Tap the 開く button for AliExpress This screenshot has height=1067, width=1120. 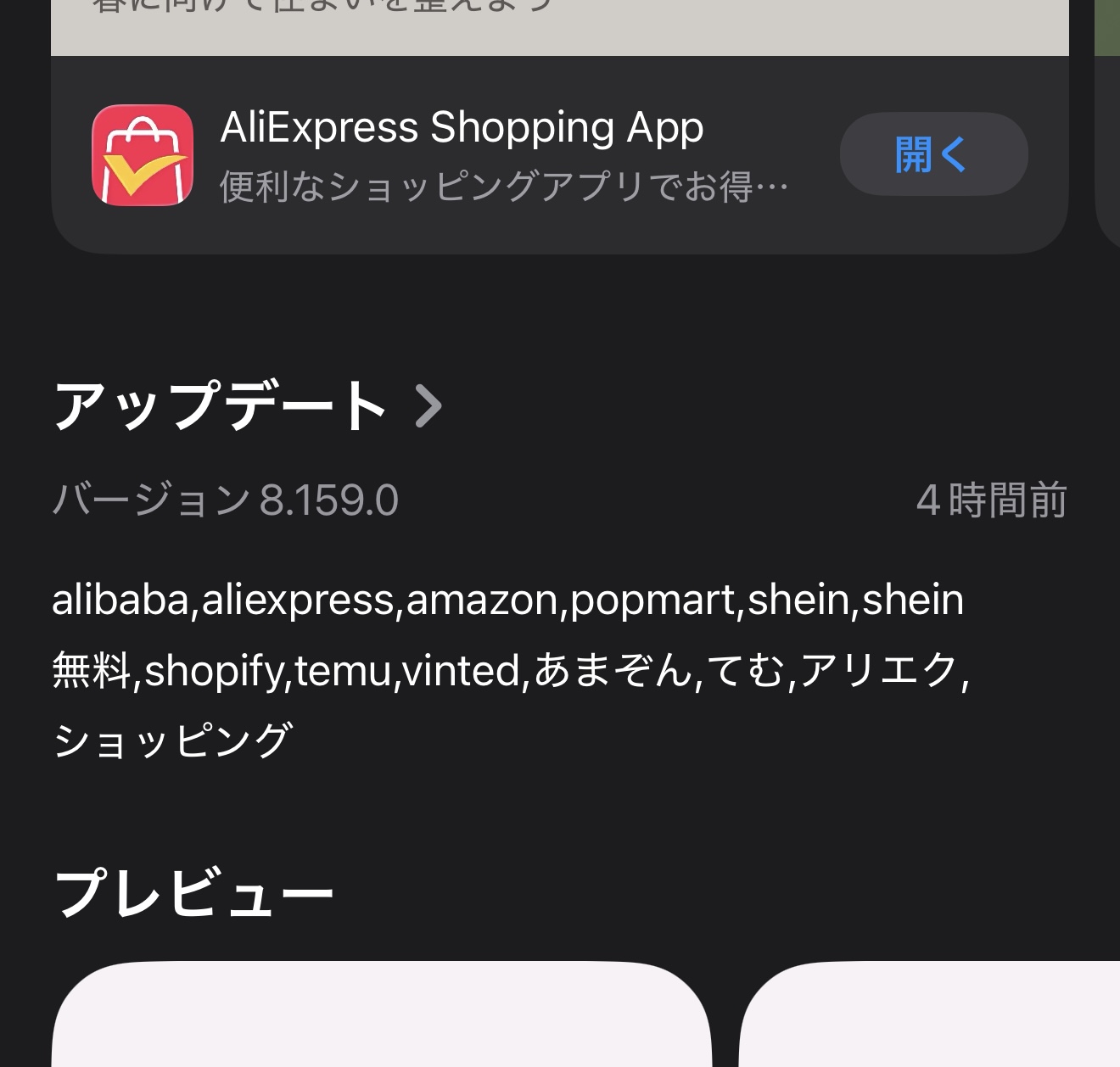(933, 154)
